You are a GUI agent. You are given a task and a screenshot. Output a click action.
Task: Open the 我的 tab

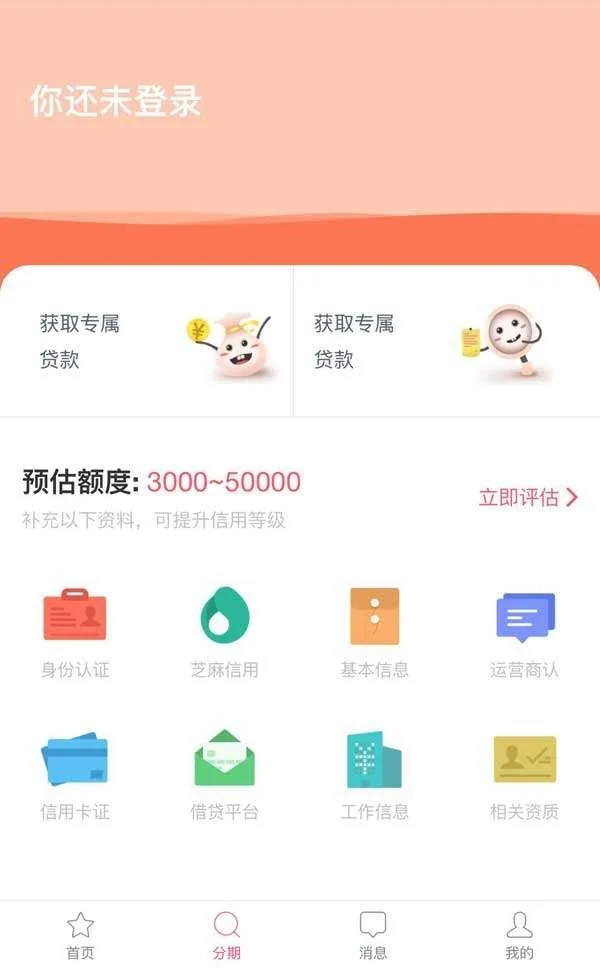[x=519, y=936]
